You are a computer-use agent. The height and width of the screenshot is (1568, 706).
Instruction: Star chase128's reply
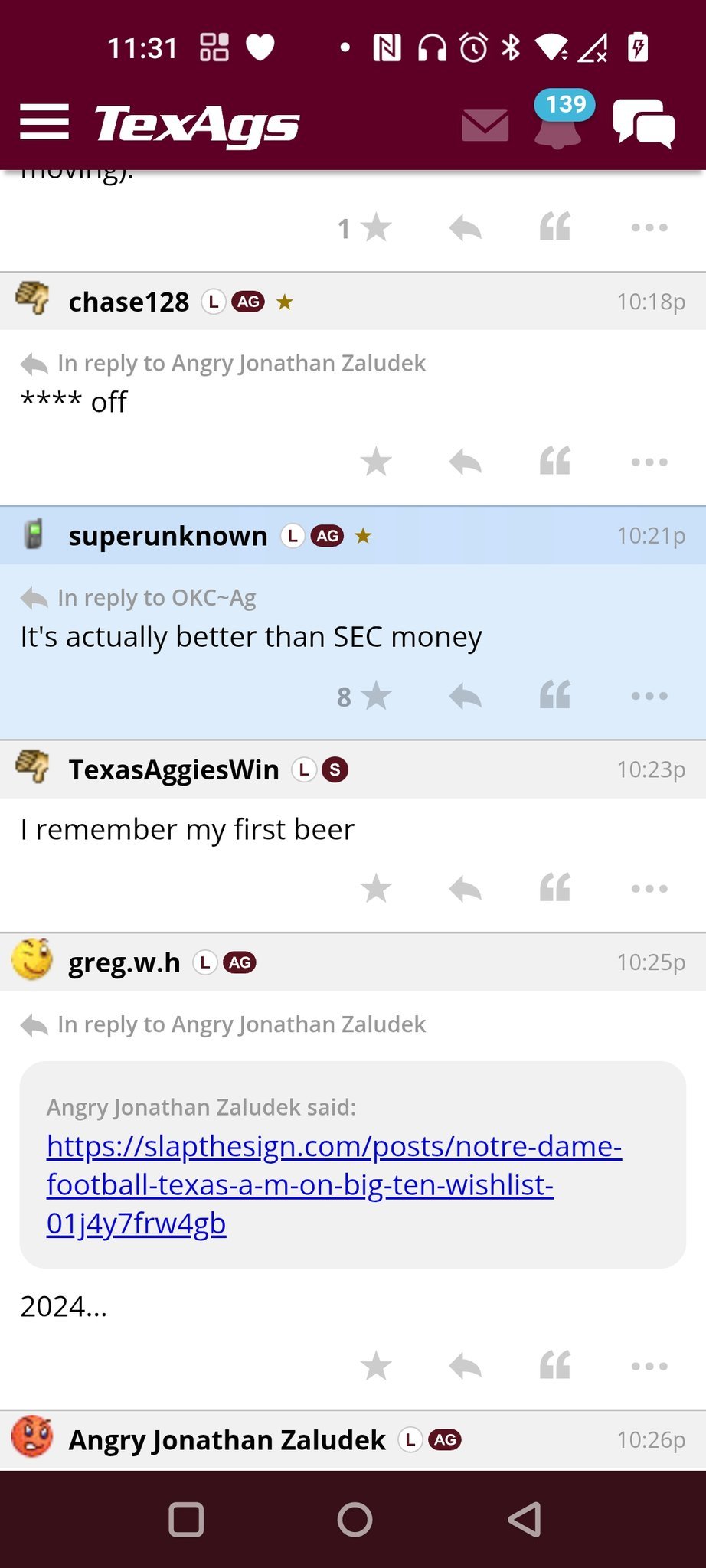tap(376, 462)
